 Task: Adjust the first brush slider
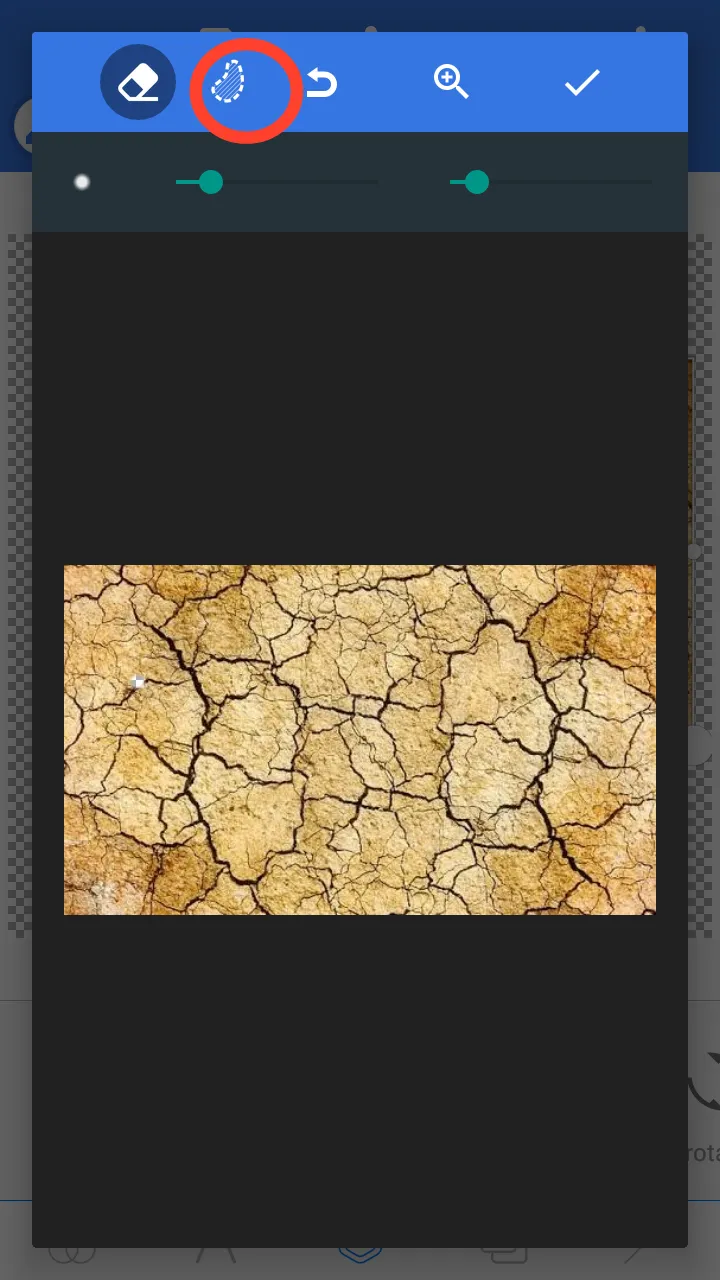[x=210, y=182]
